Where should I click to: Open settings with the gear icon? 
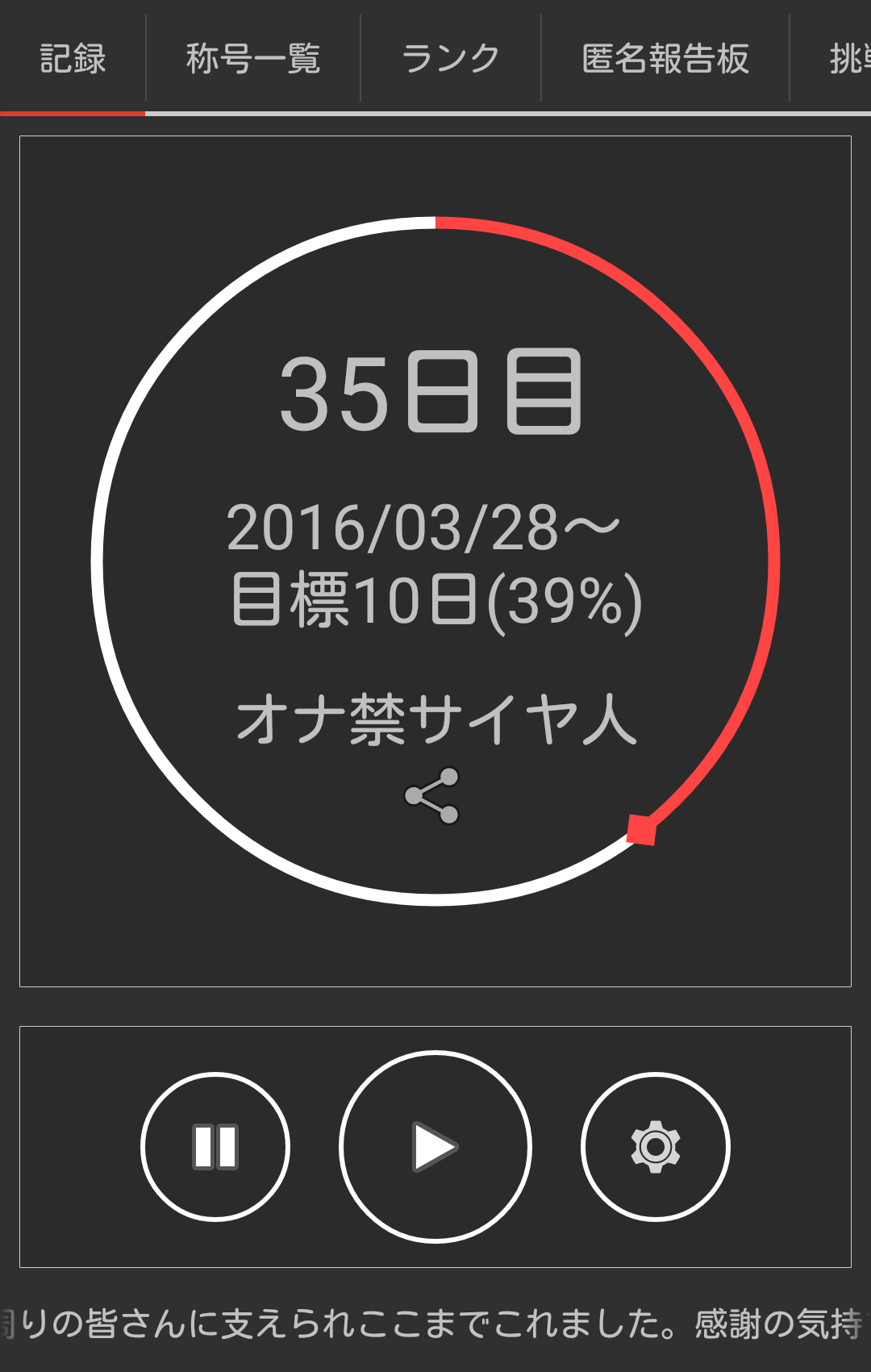coord(655,1146)
